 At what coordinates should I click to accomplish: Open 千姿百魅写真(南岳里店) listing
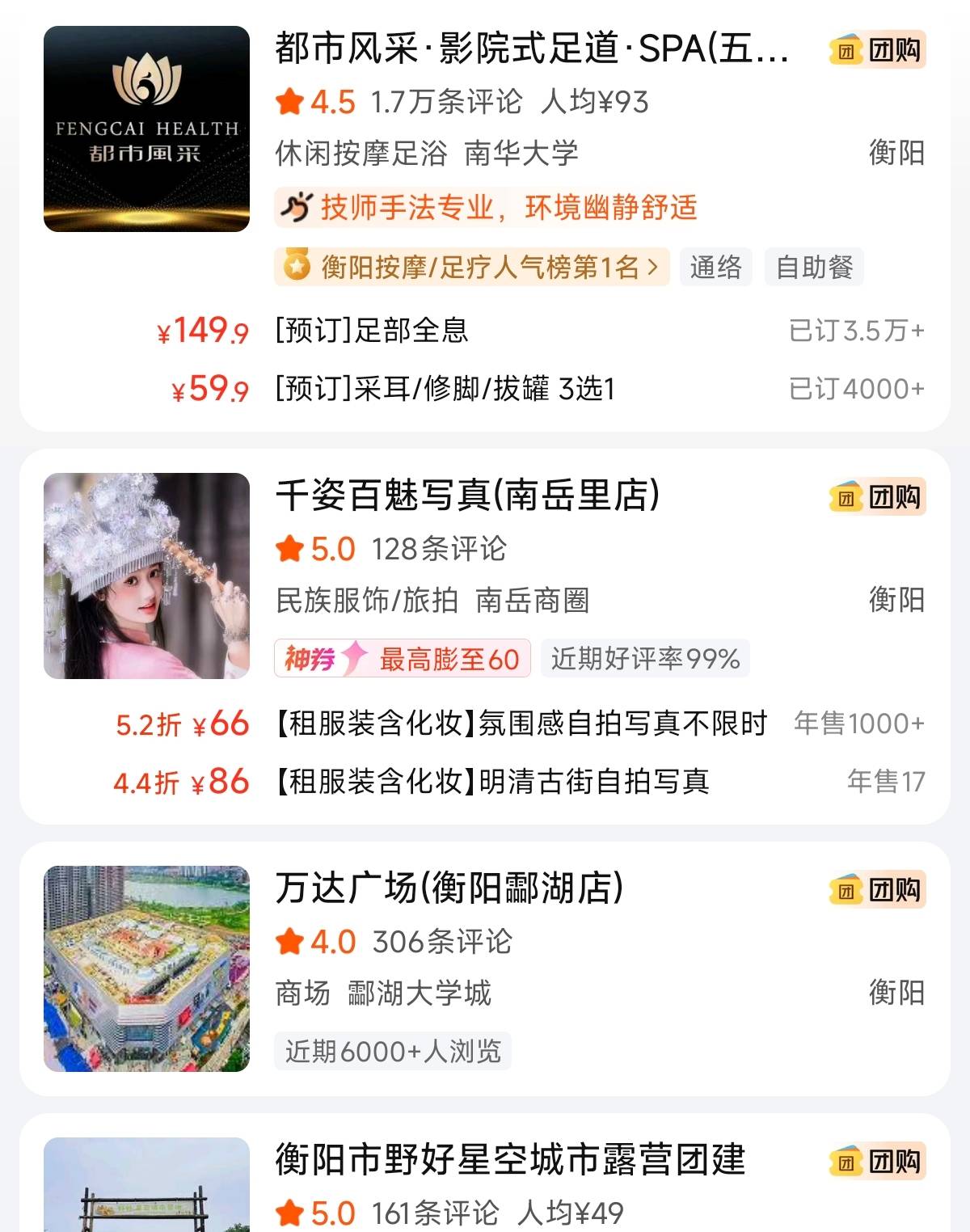click(467, 496)
